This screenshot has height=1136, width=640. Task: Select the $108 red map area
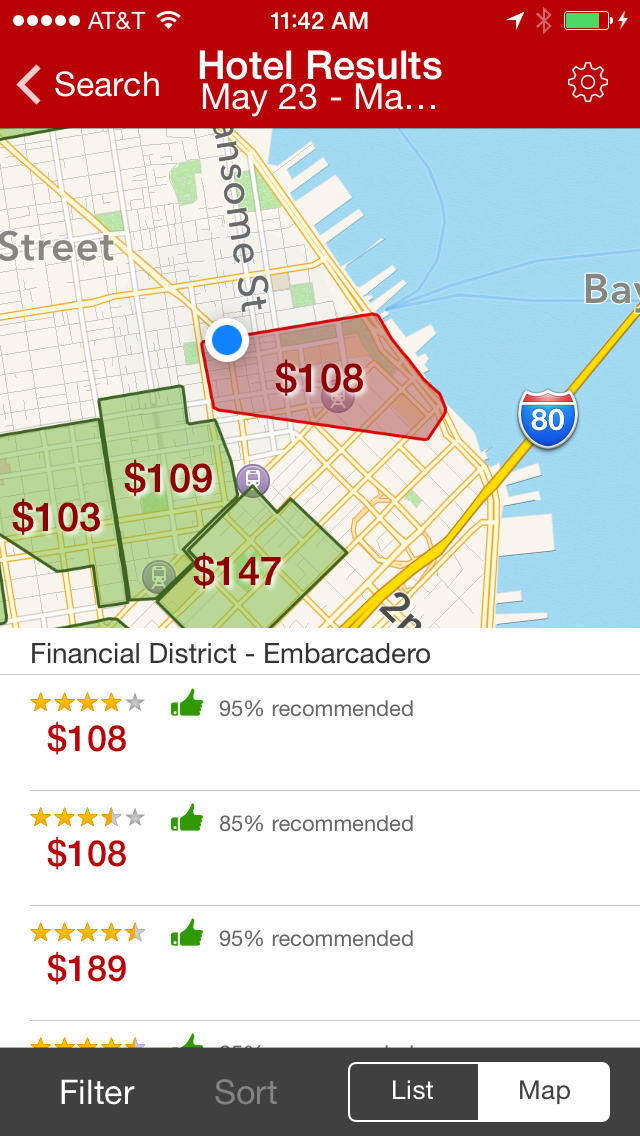(320, 379)
